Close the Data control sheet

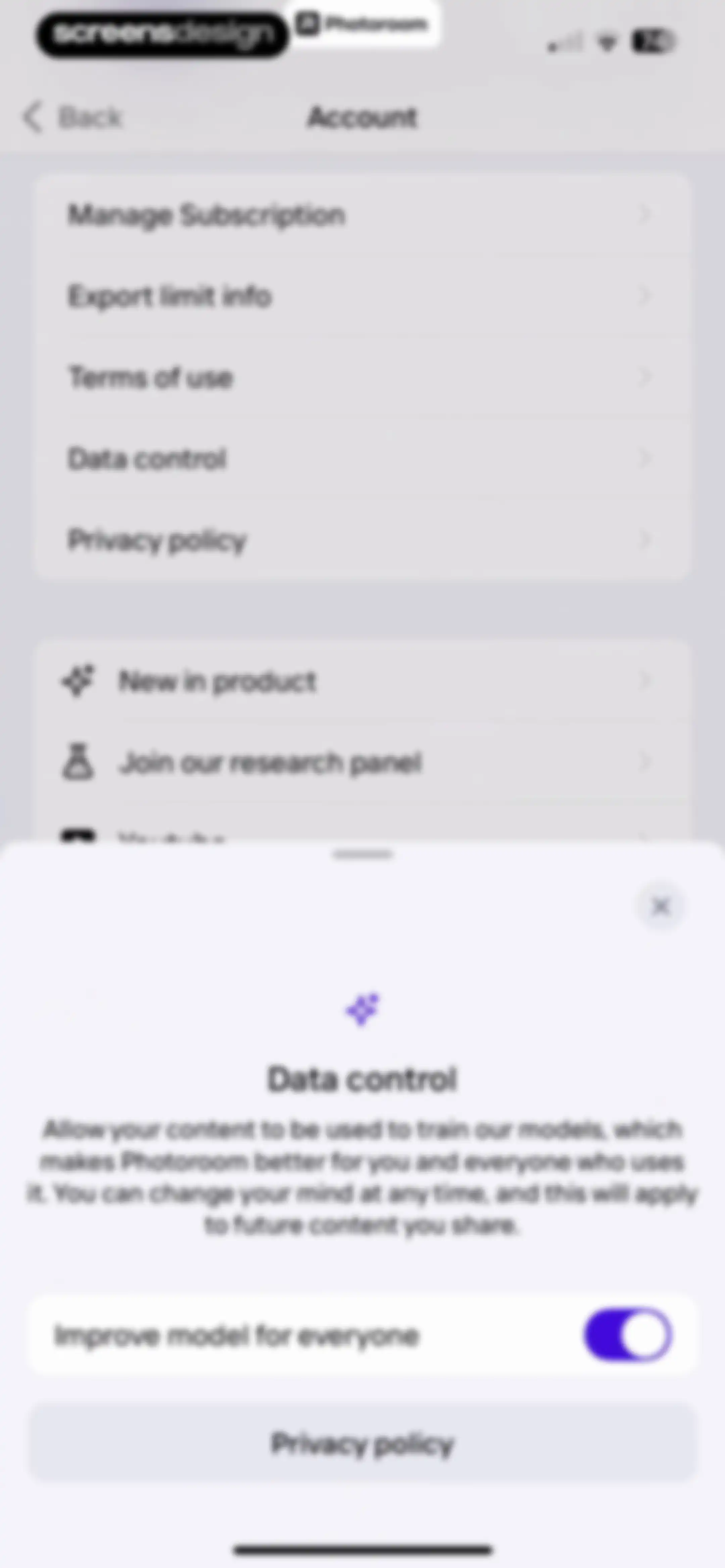(661, 907)
